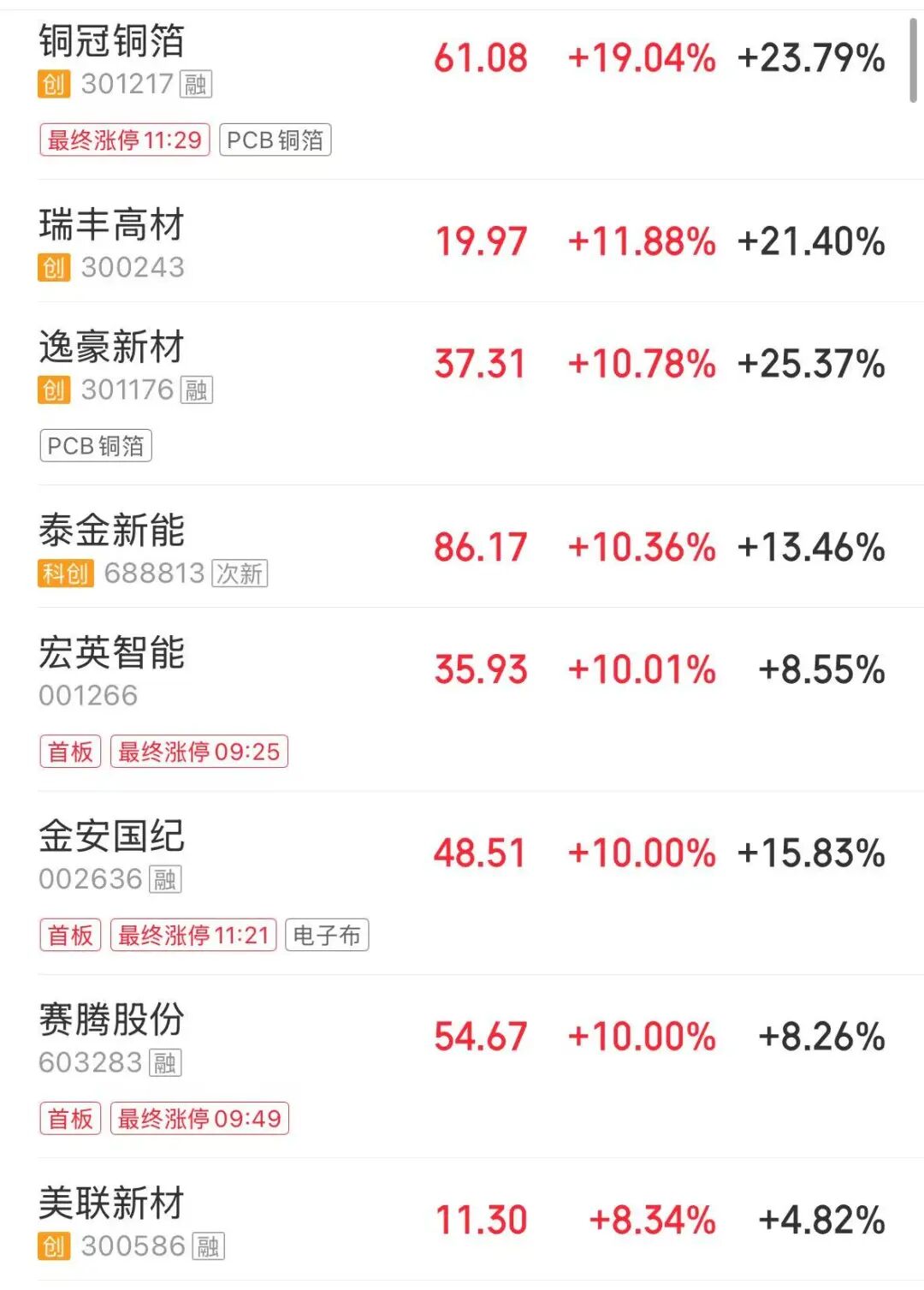Open the 电子布 tag under 金安国纪
The image size is (924, 1290).
coord(328,936)
